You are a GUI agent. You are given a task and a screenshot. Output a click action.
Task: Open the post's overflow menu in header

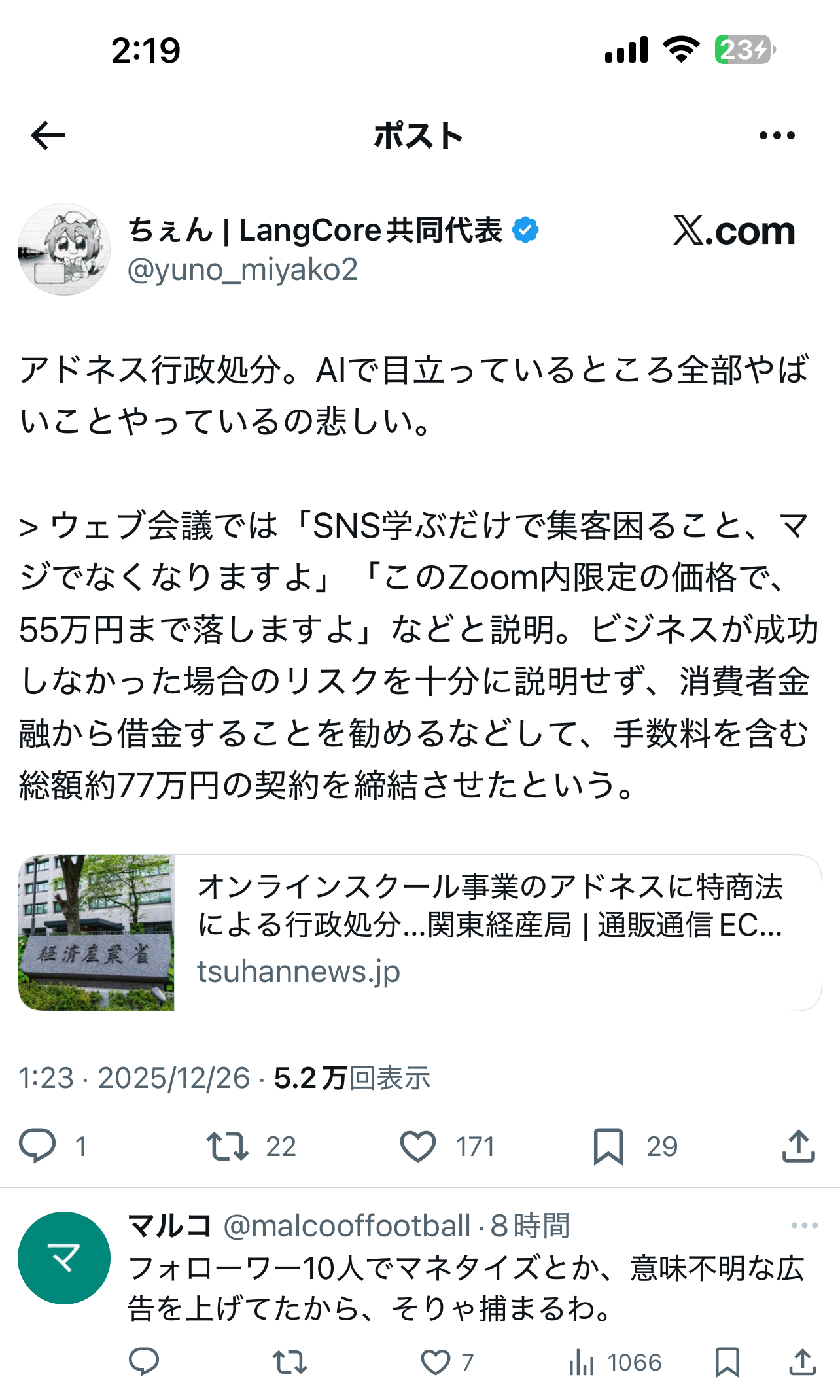(777, 135)
